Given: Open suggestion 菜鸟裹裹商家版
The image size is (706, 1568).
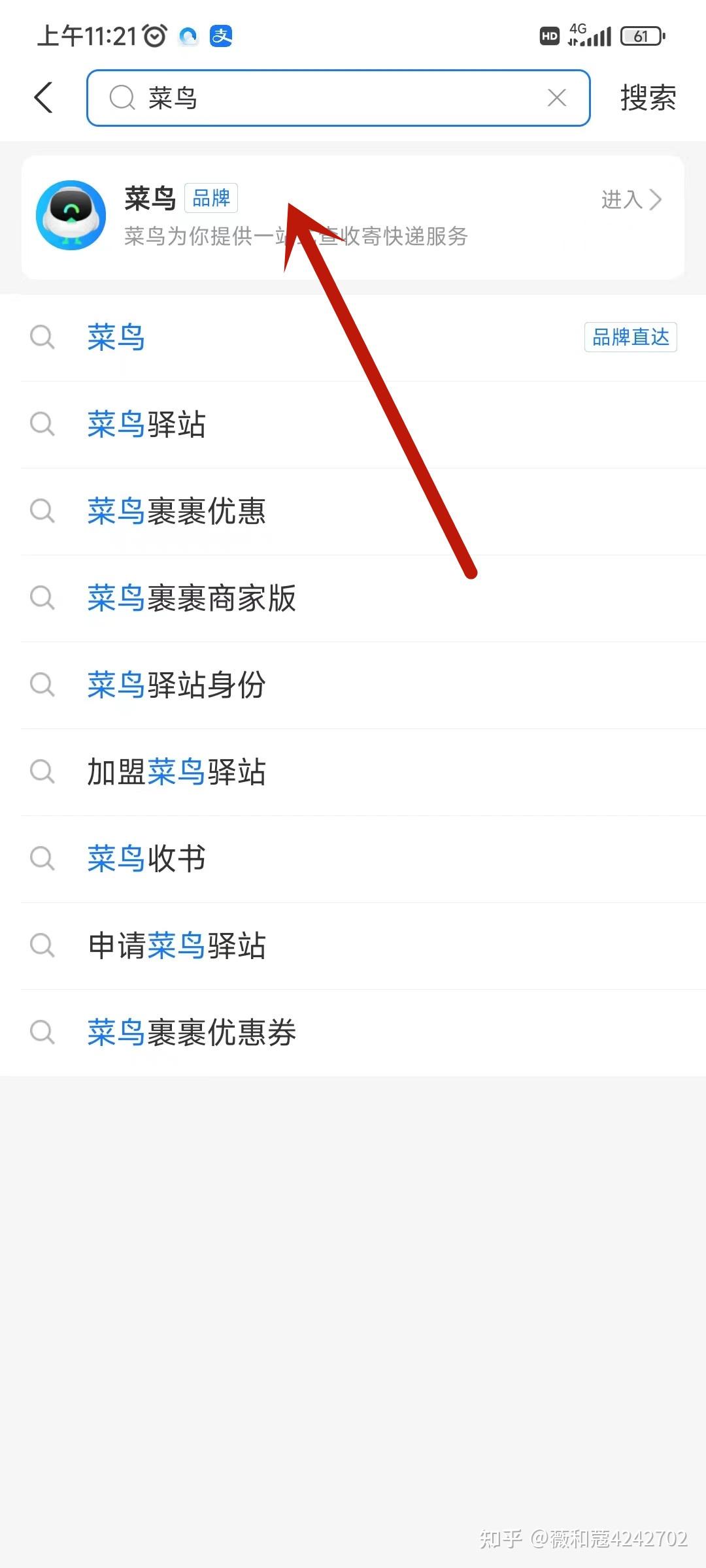Looking at the screenshot, I should (x=353, y=598).
